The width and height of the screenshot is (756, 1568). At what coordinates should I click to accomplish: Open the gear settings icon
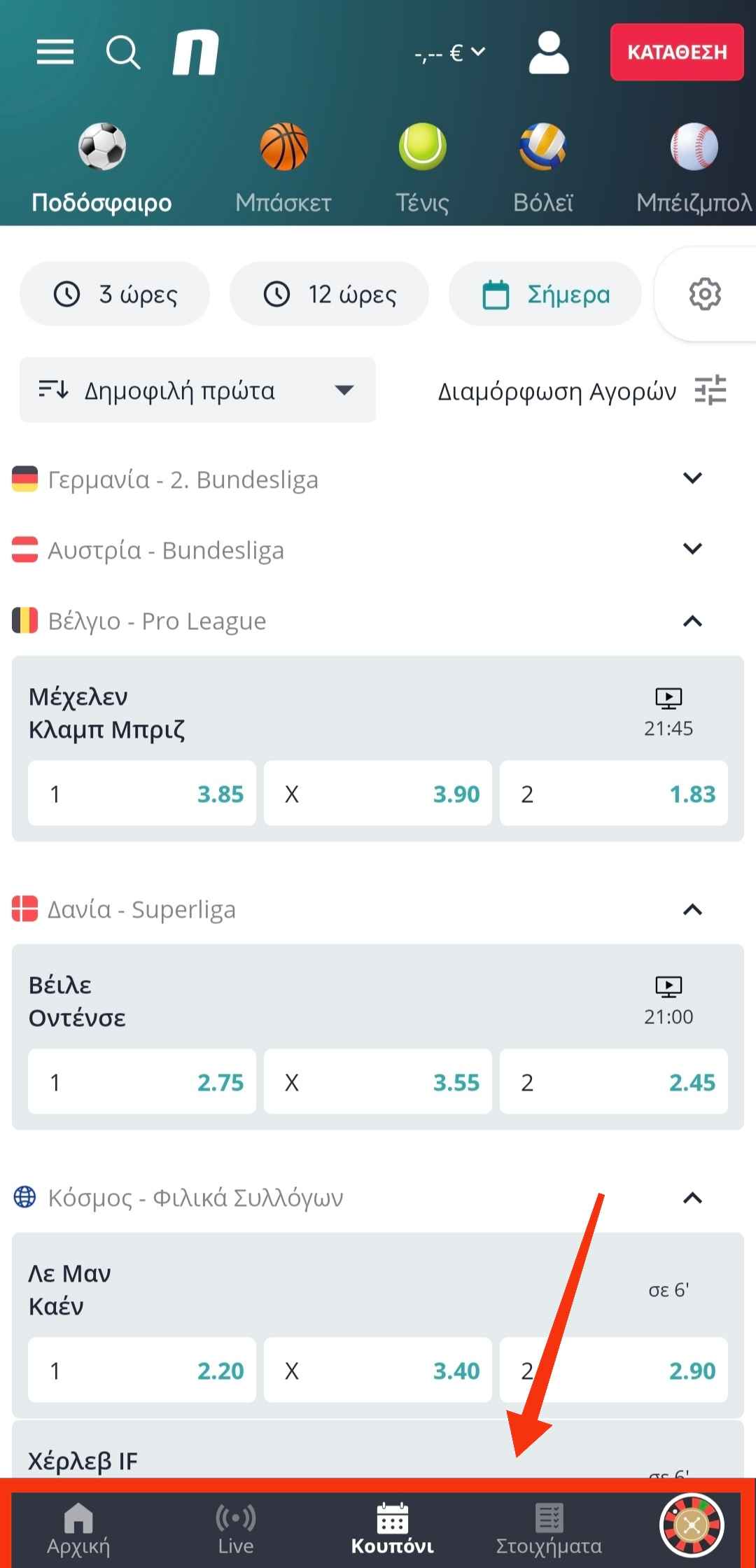(705, 294)
